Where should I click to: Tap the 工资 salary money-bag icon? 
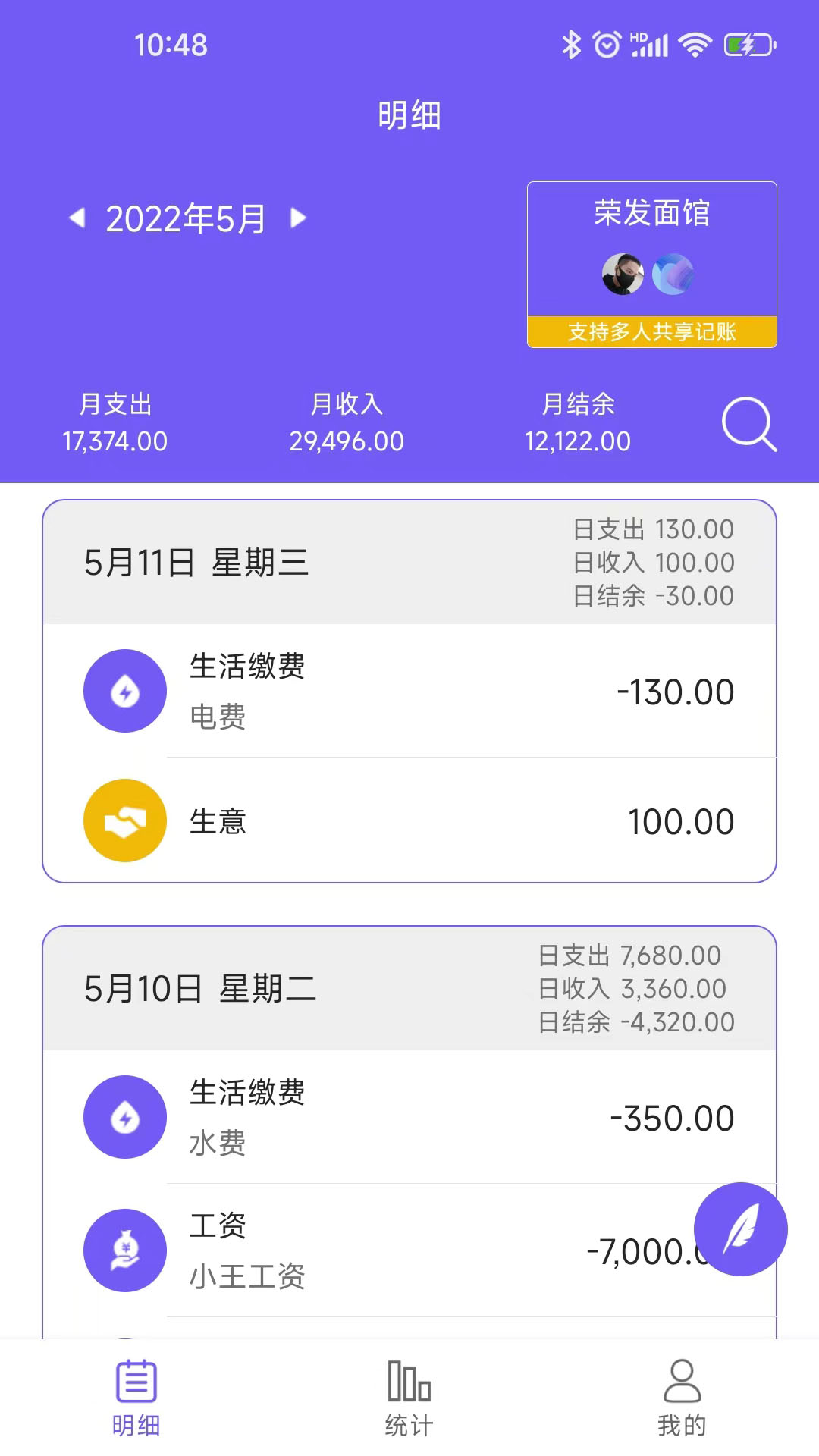click(124, 1250)
